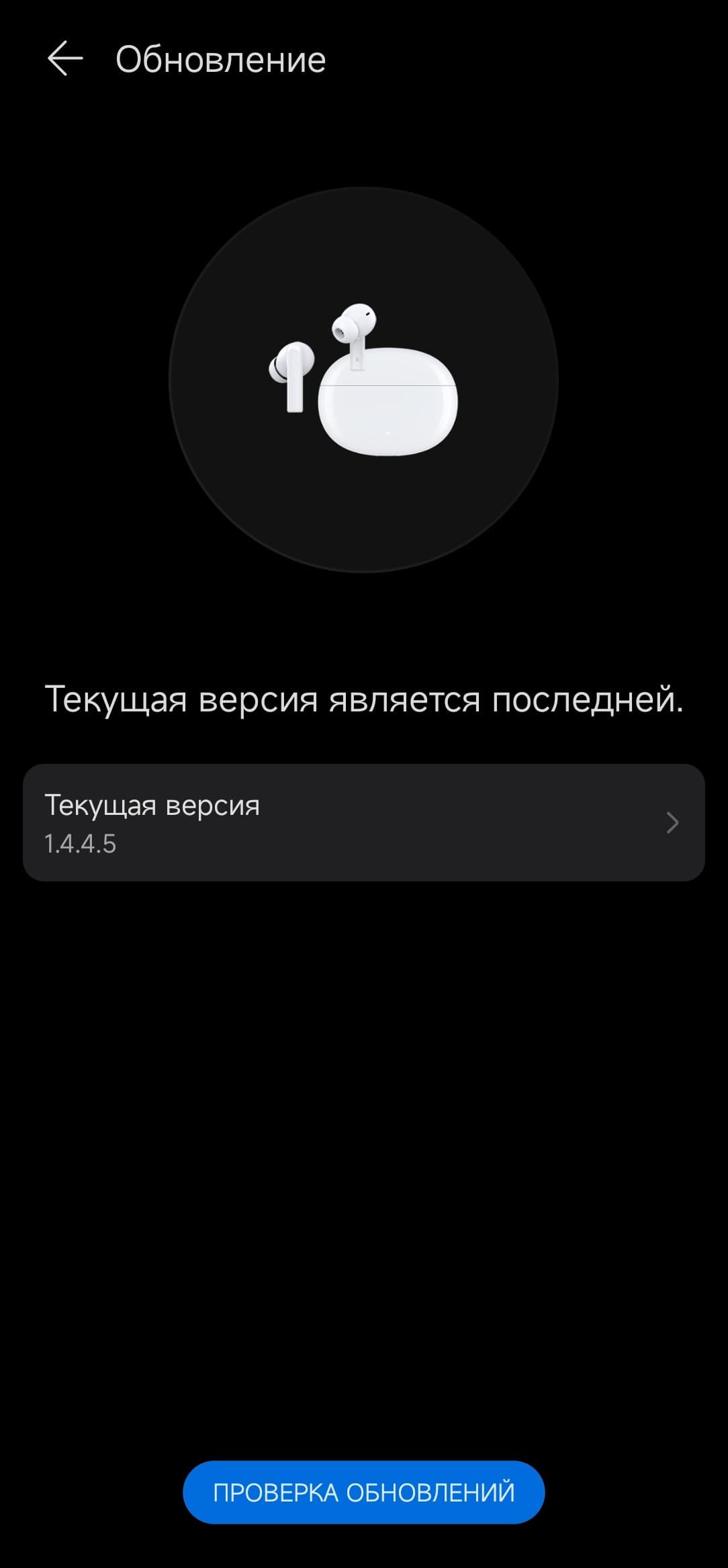This screenshot has height=1568, width=728.
Task: Open the Текущая версия 1.4.4.5 row
Action: coord(363,822)
